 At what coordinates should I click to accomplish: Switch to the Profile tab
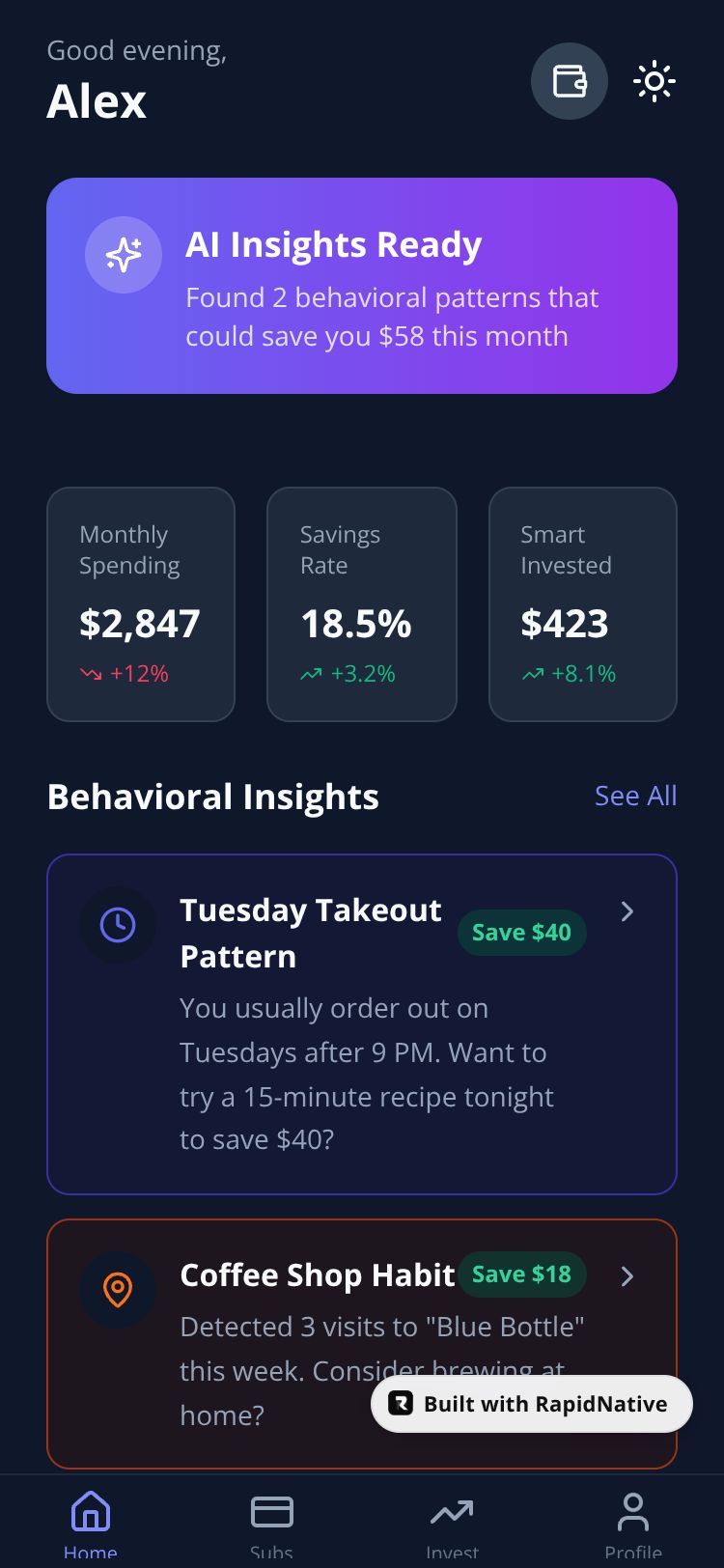click(x=633, y=1524)
